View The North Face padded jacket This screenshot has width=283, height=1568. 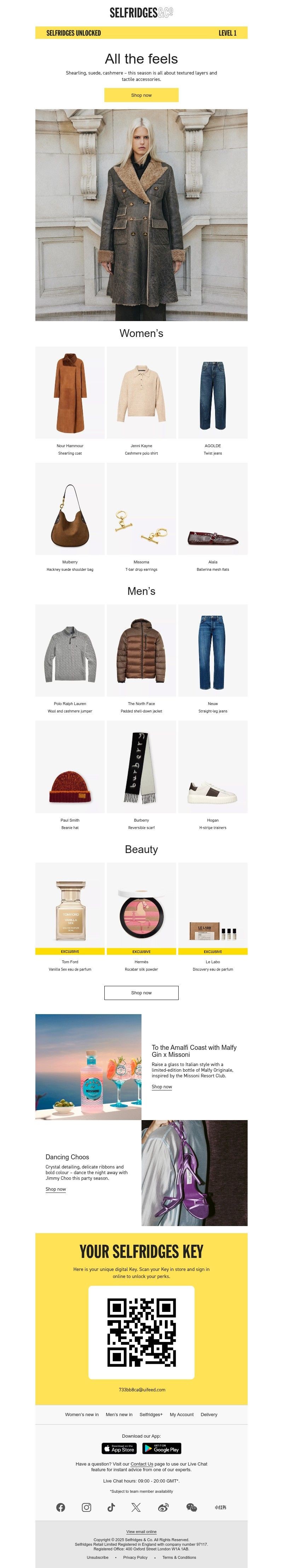coord(141,650)
